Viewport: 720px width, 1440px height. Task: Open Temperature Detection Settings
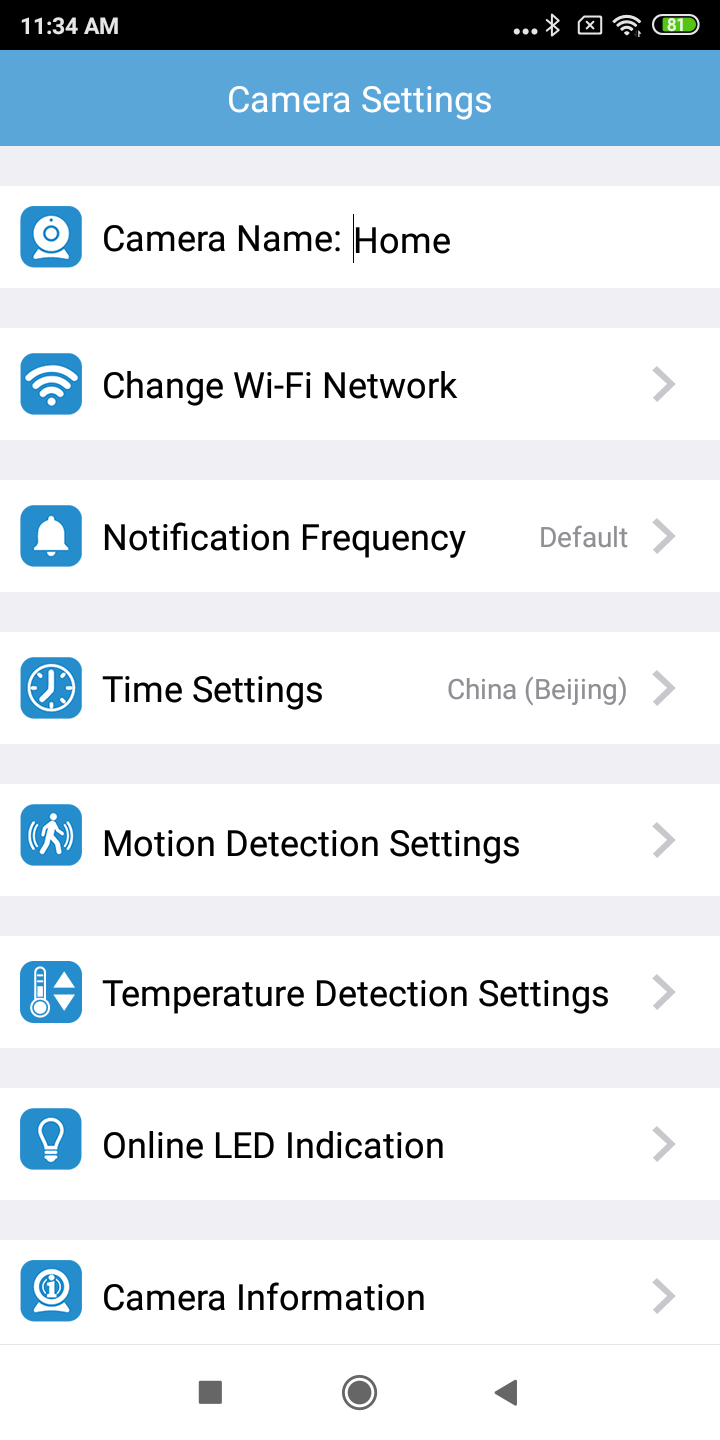360,992
